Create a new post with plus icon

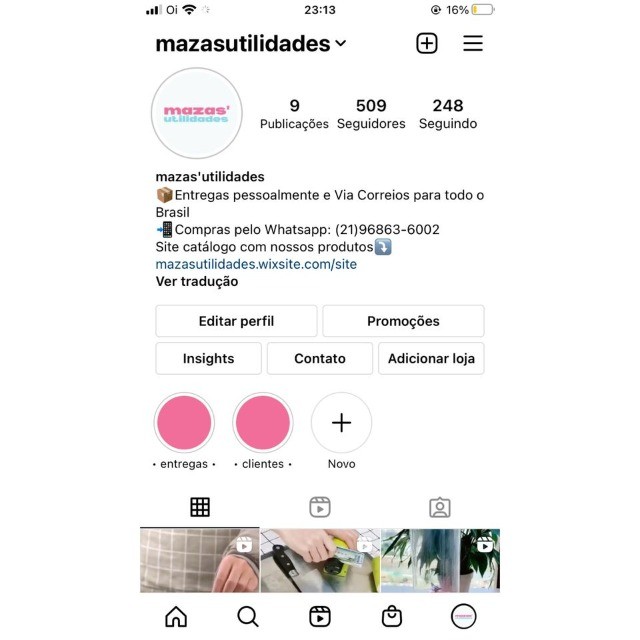(427, 43)
